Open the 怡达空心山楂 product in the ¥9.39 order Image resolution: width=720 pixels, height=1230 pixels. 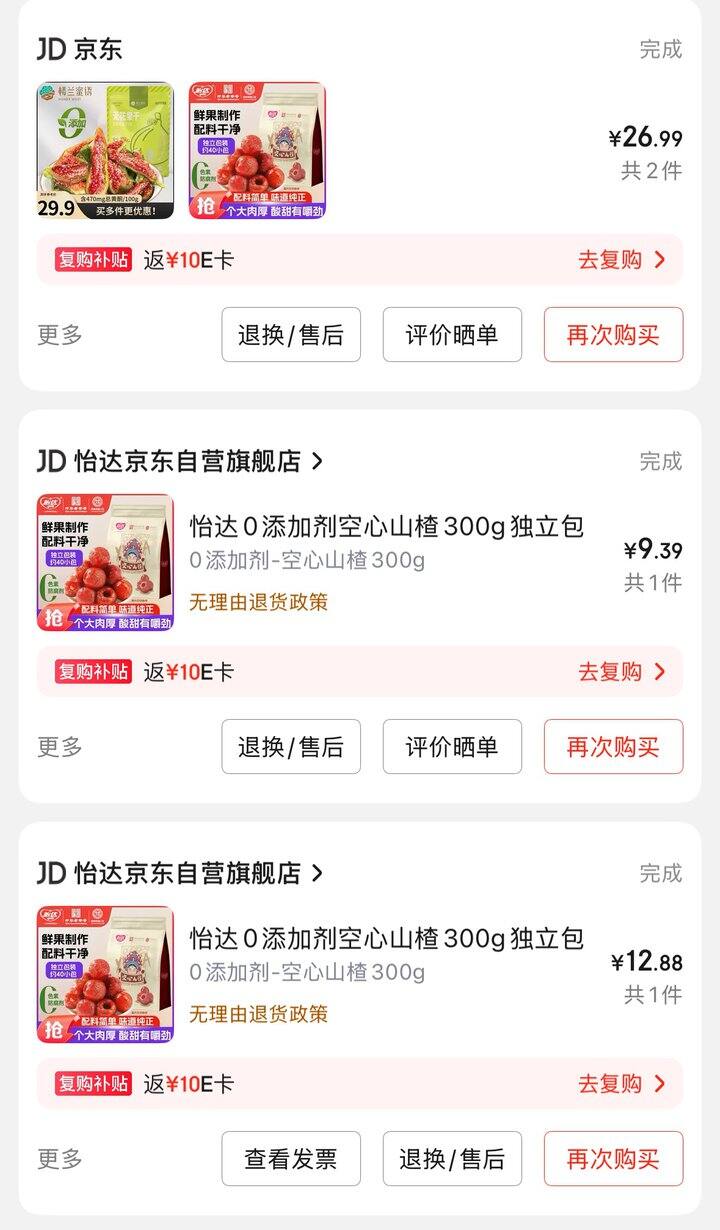[386, 526]
